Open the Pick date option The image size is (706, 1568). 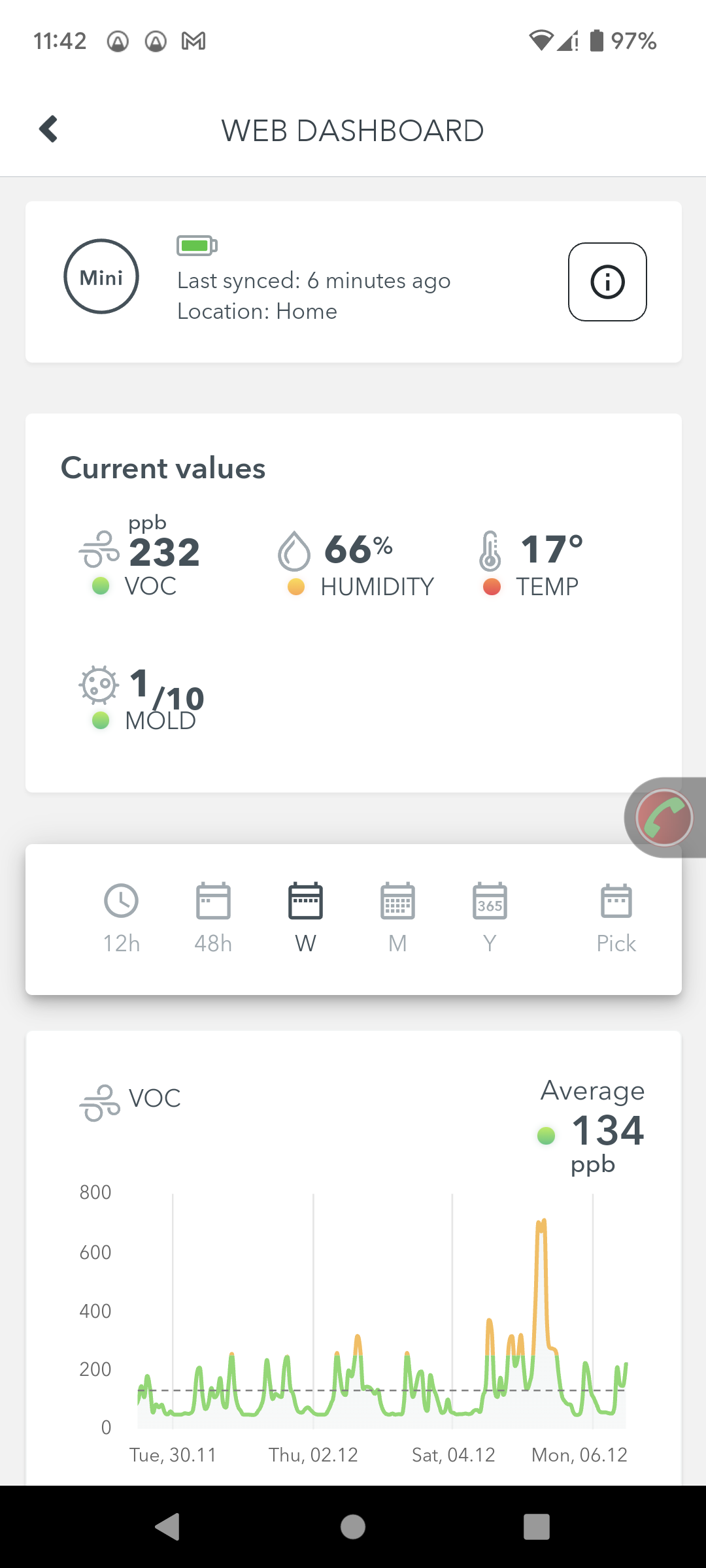[x=616, y=919]
